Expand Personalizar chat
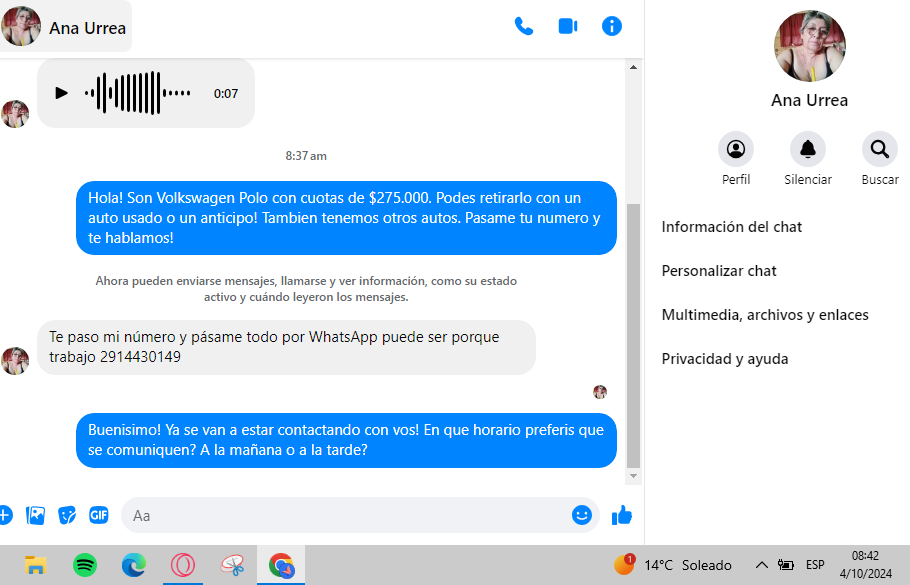The width and height of the screenshot is (910, 585). click(x=719, y=271)
